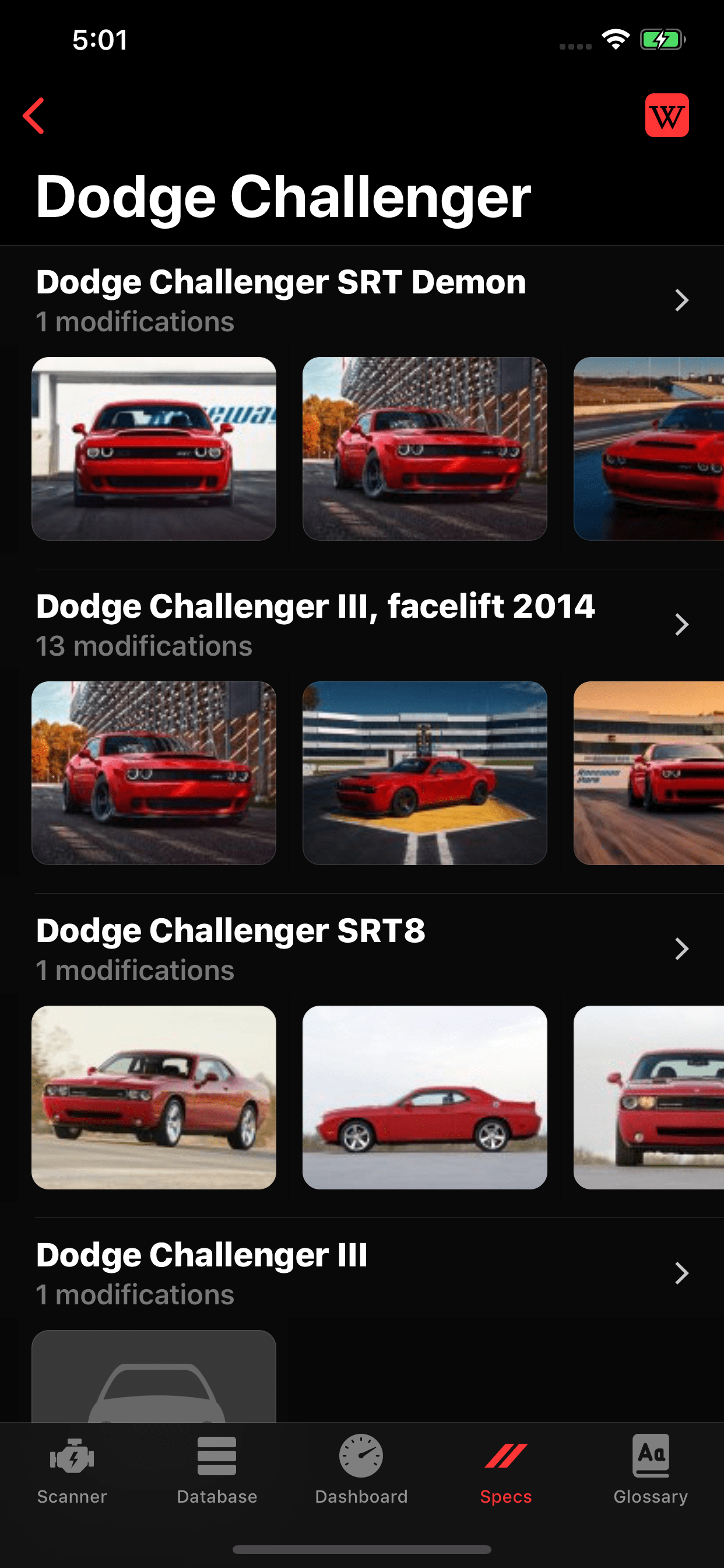Open the Wikipedia W icon

[667, 116]
